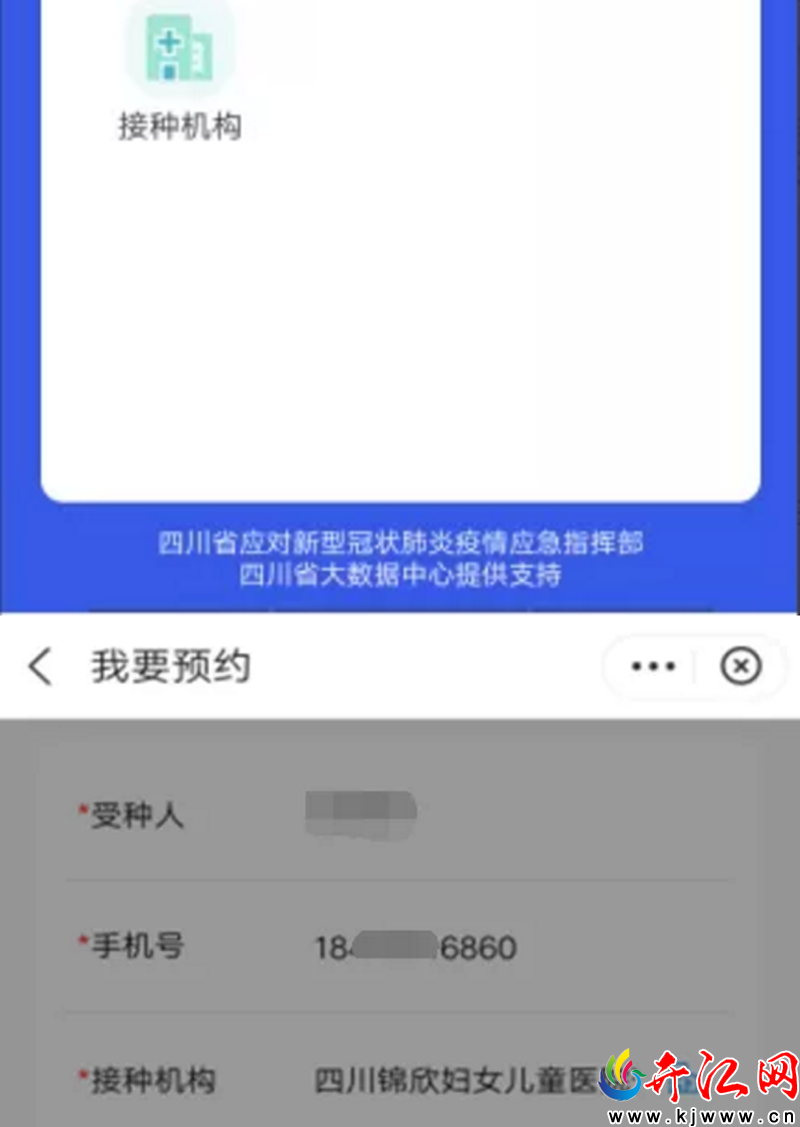Go back from the 我要预约 page

pyautogui.click(x=40, y=666)
